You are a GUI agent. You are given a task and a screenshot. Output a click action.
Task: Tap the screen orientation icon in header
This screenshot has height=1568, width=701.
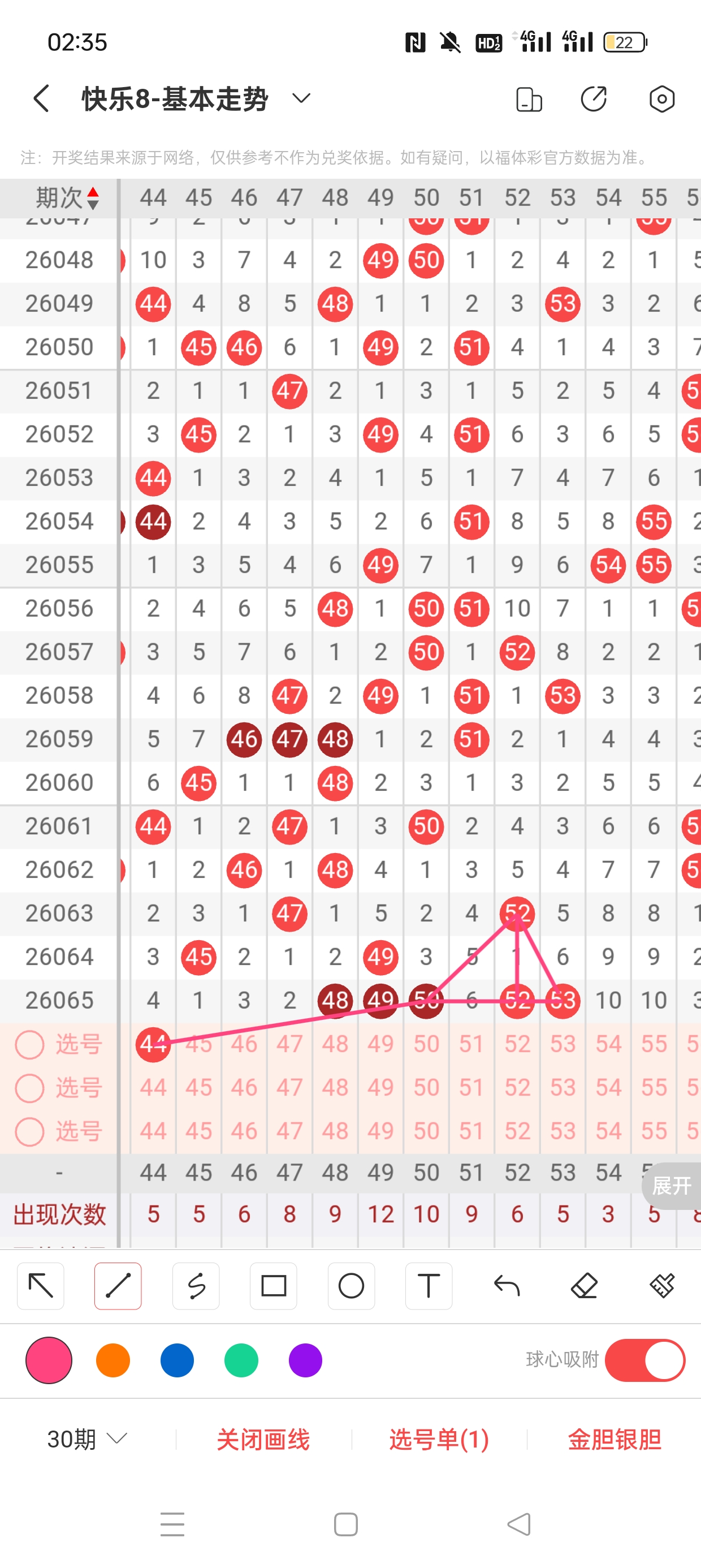click(x=528, y=99)
